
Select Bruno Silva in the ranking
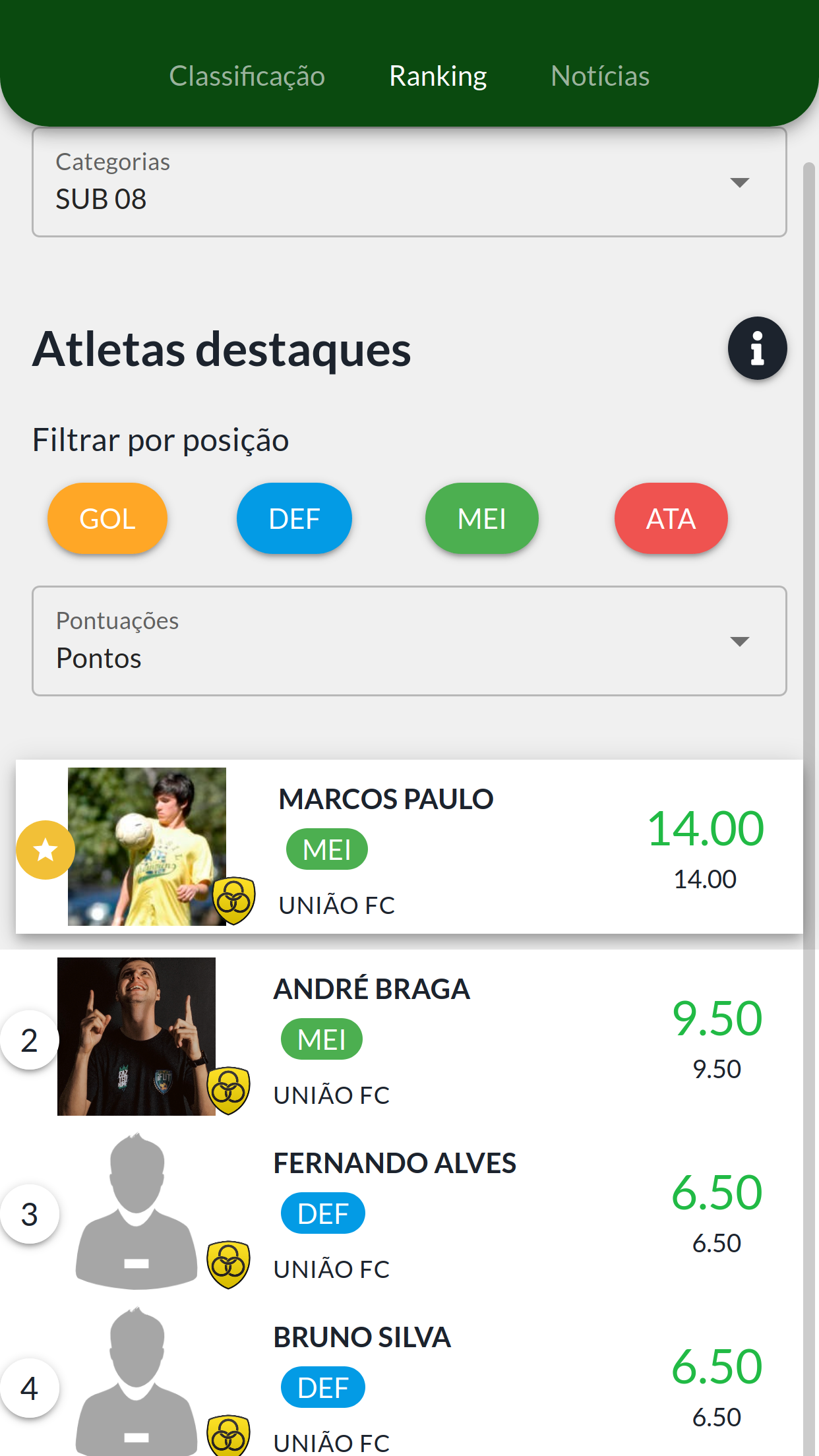[409, 1385]
